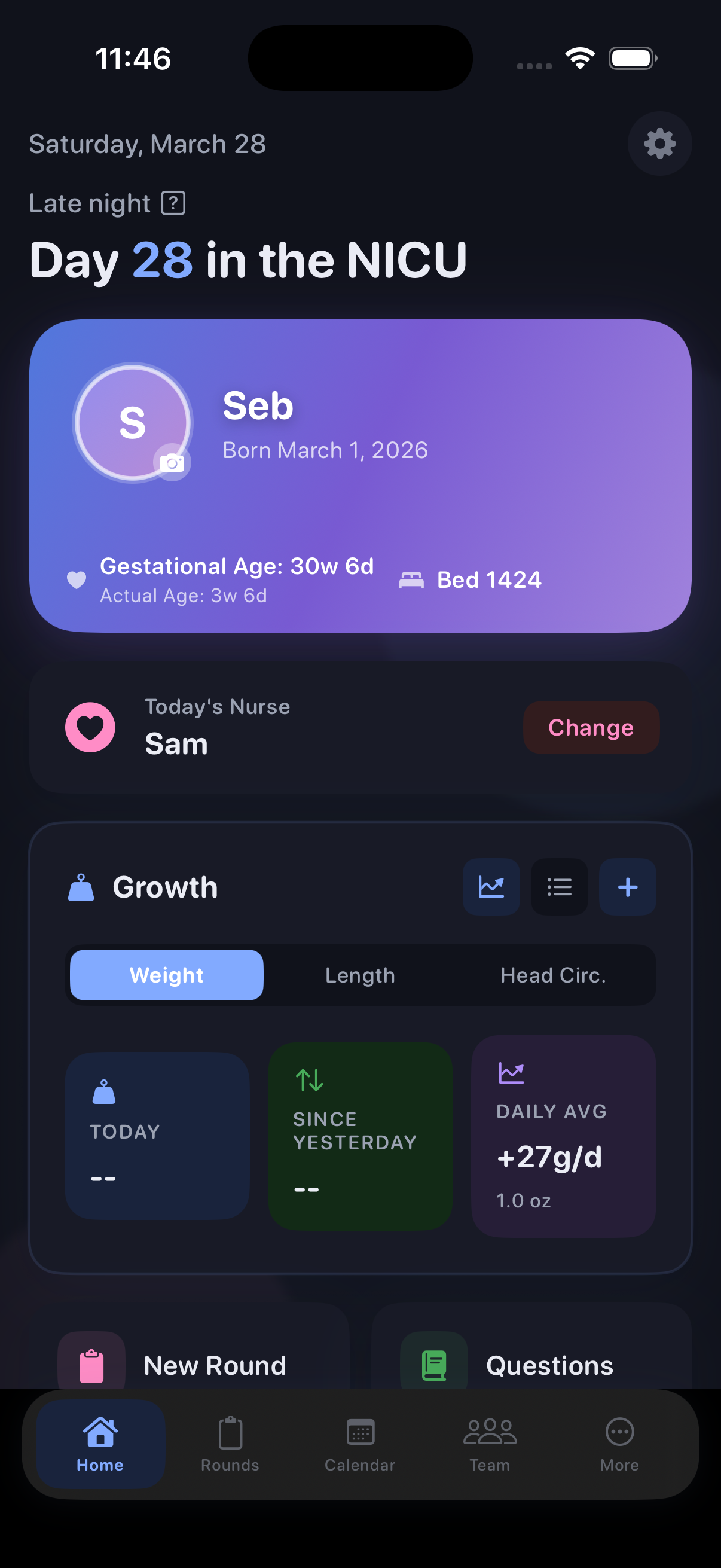Switch to the Length measurement toggle
The height and width of the screenshot is (1568, 721).
point(360,975)
